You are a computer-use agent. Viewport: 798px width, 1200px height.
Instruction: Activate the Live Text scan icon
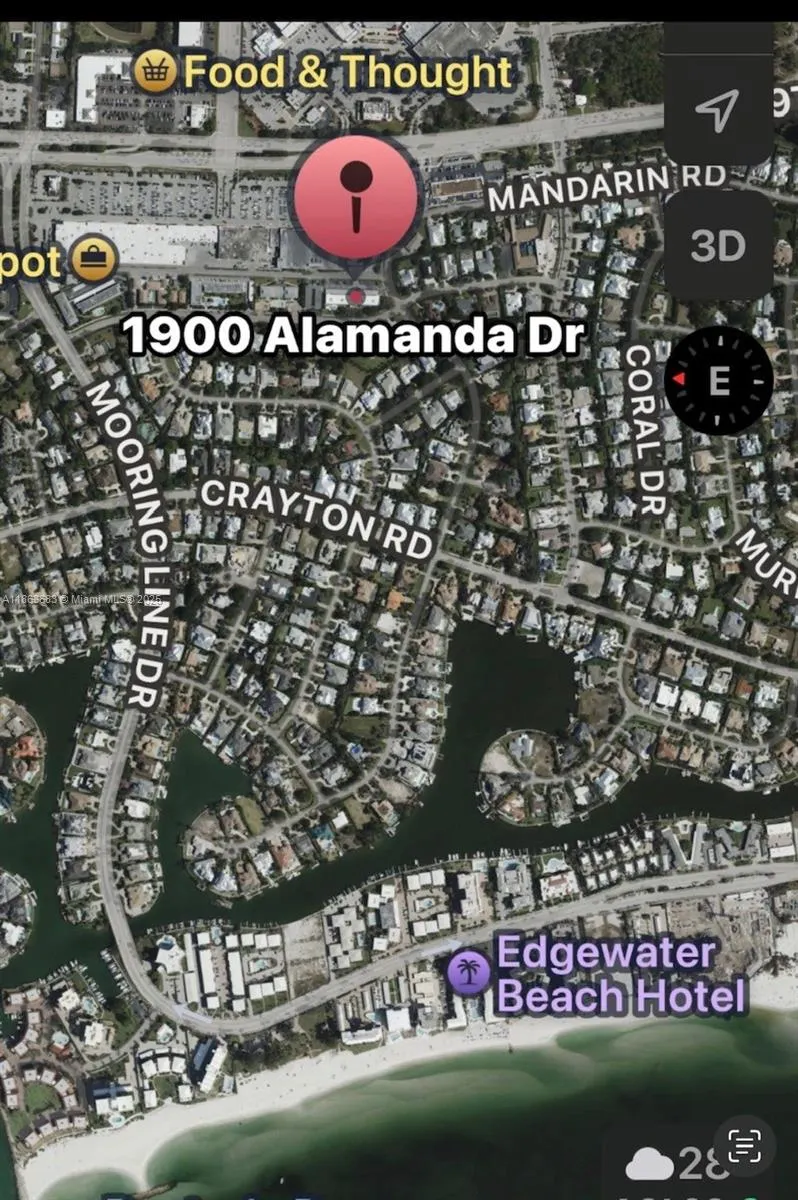pyautogui.click(x=744, y=1146)
